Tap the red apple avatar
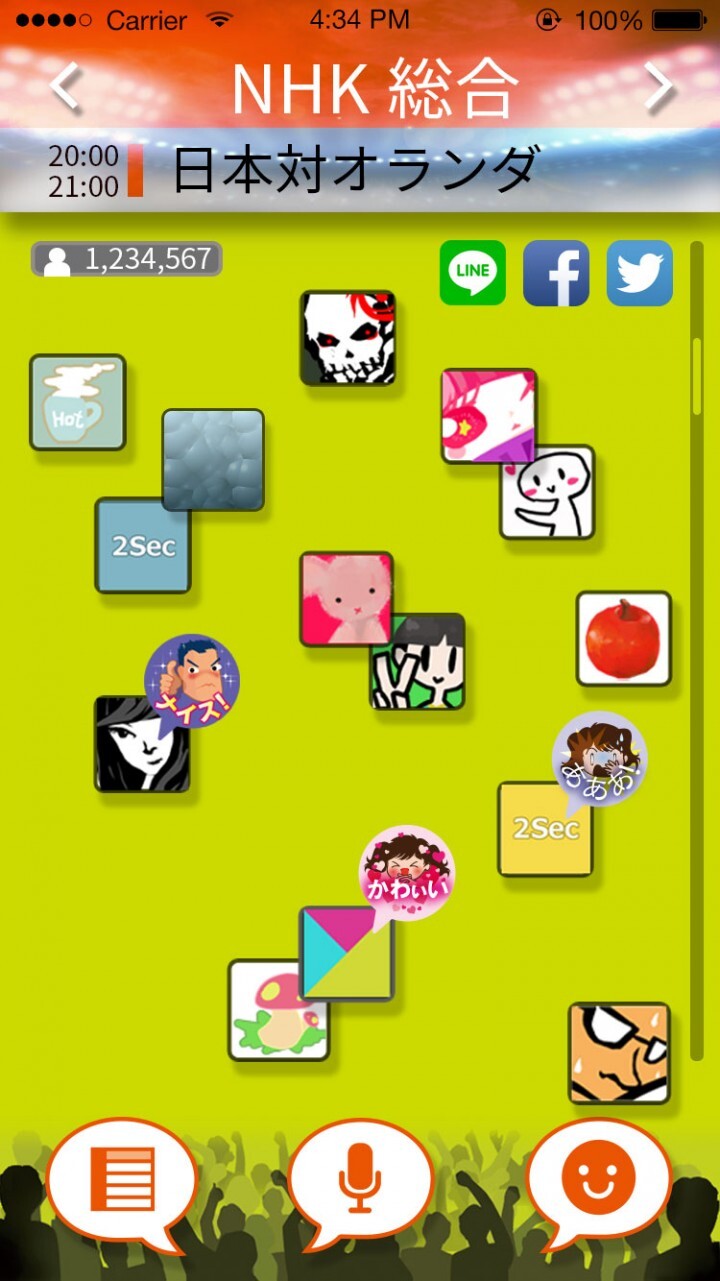Viewport: 720px width, 1281px height. [x=623, y=638]
